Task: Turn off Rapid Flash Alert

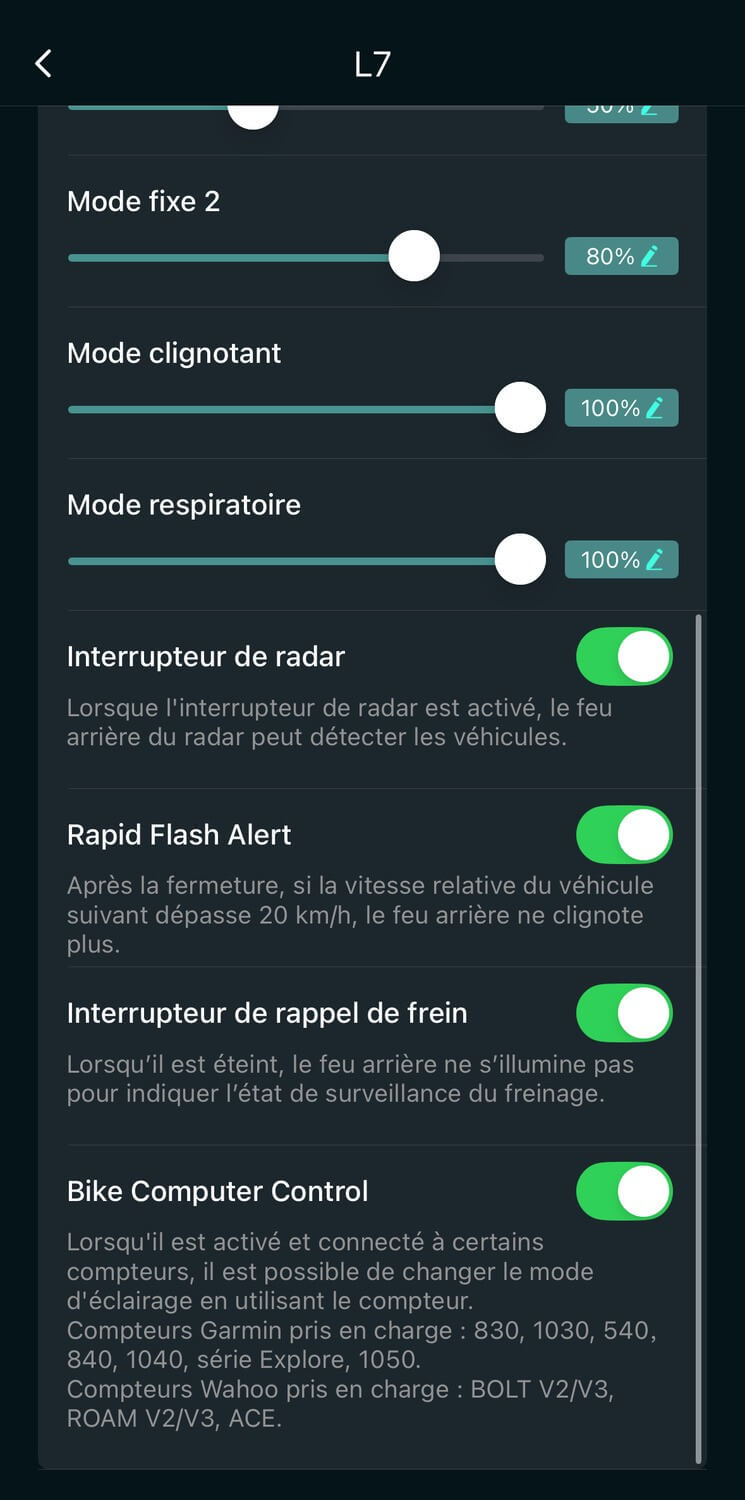Action: (x=624, y=835)
